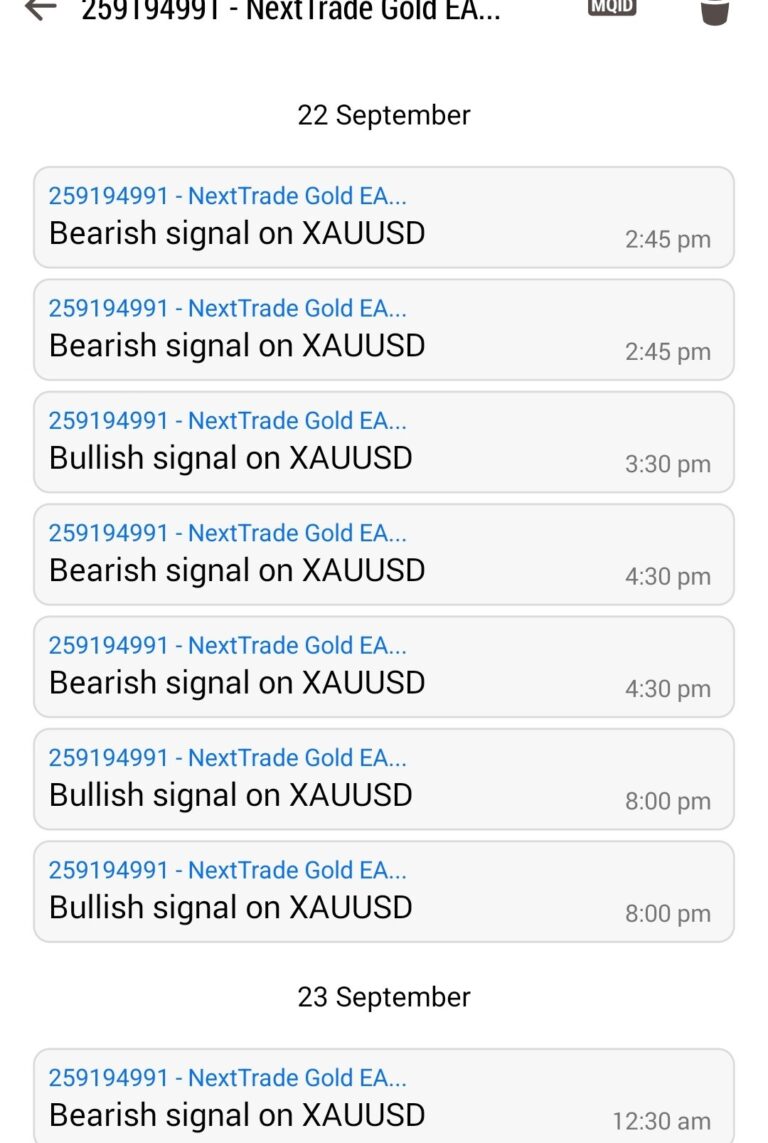Delete messages with the trash icon
This screenshot has height=1143, width=768.
pos(714,11)
